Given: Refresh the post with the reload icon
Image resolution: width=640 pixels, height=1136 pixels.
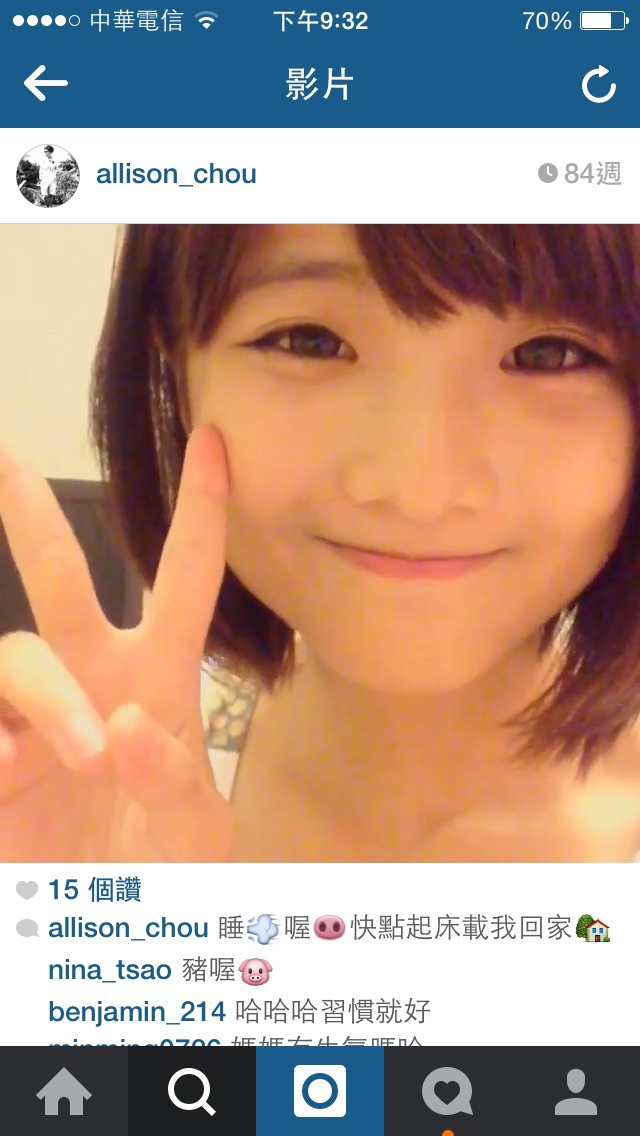Looking at the screenshot, I should coord(599,84).
